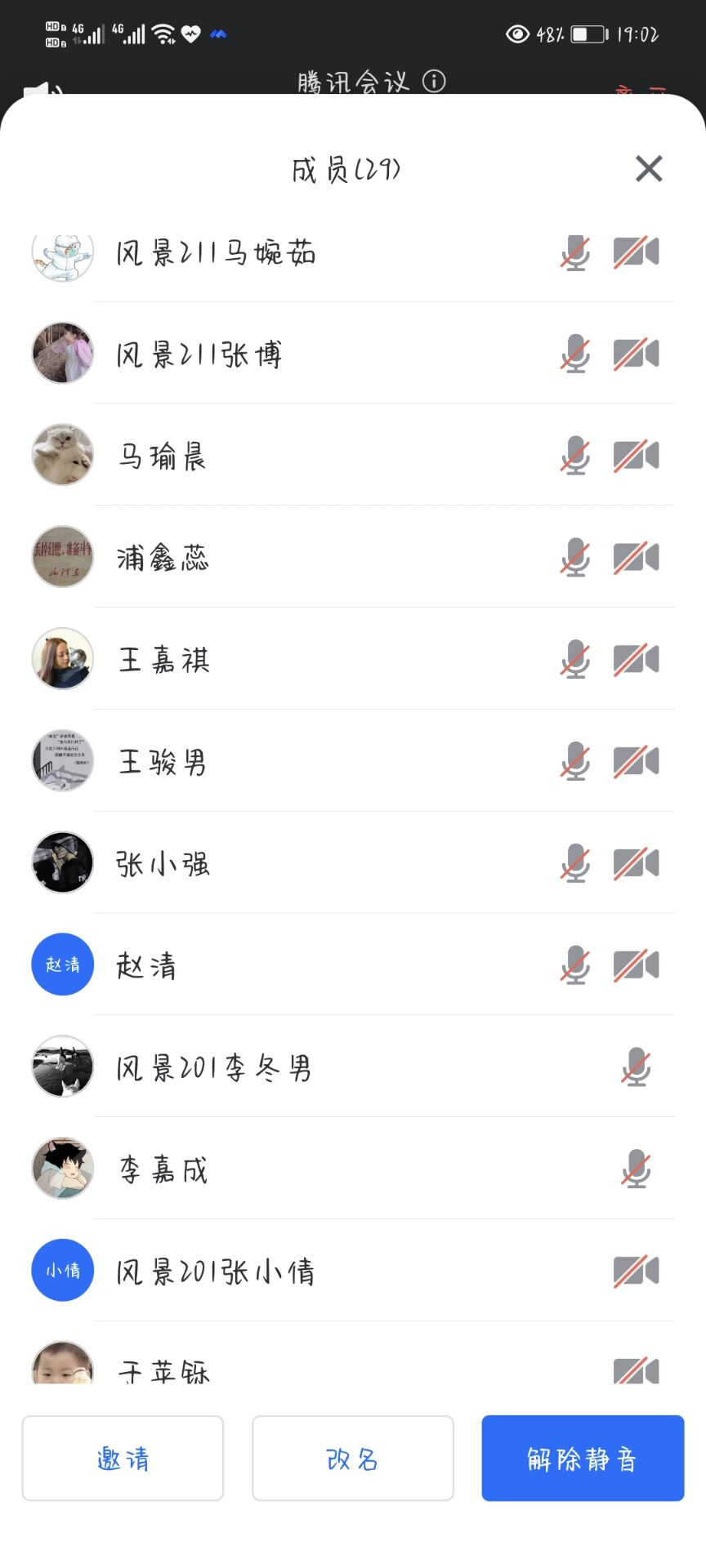Select member 王骏男
Screen dimensions: 706x1568
pos(162,761)
